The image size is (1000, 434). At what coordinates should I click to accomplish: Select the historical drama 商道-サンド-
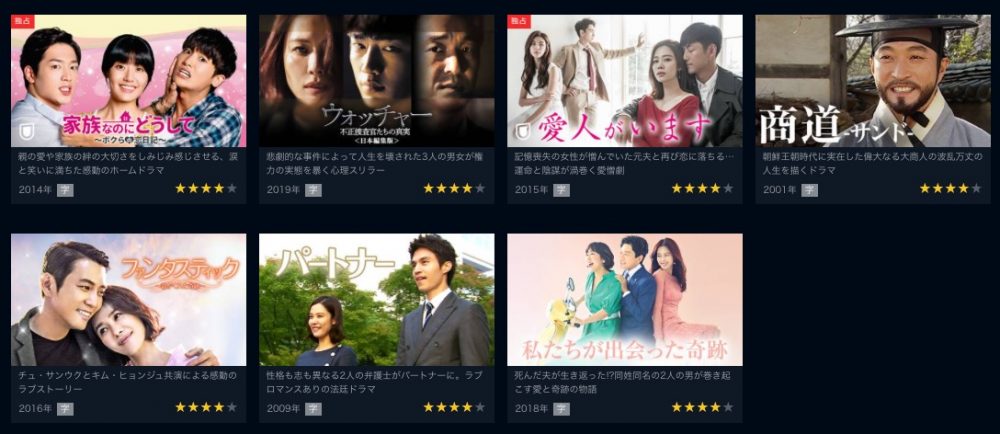pos(872,81)
